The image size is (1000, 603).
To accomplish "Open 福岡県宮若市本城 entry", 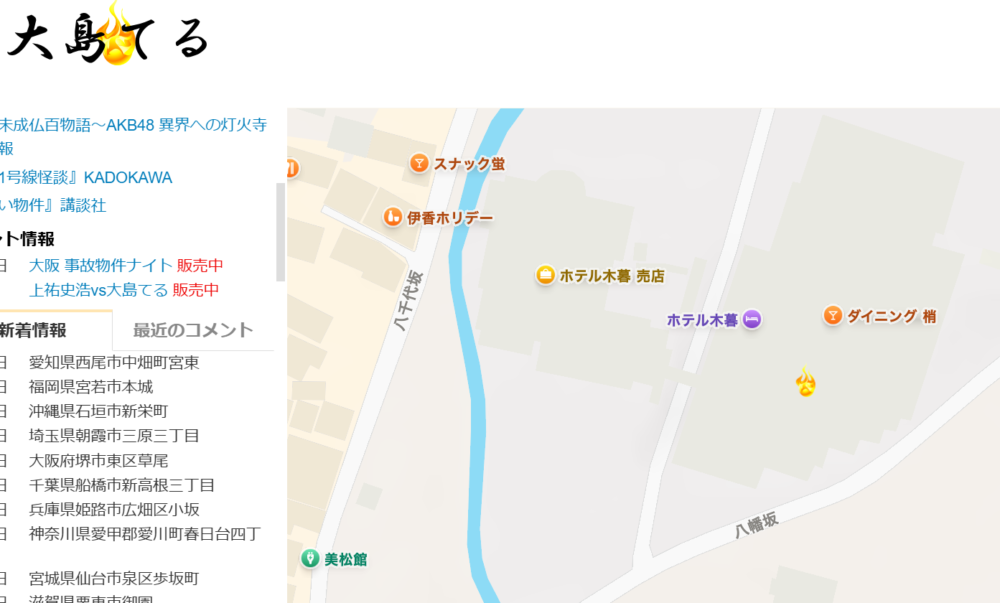I will point(91,387).
